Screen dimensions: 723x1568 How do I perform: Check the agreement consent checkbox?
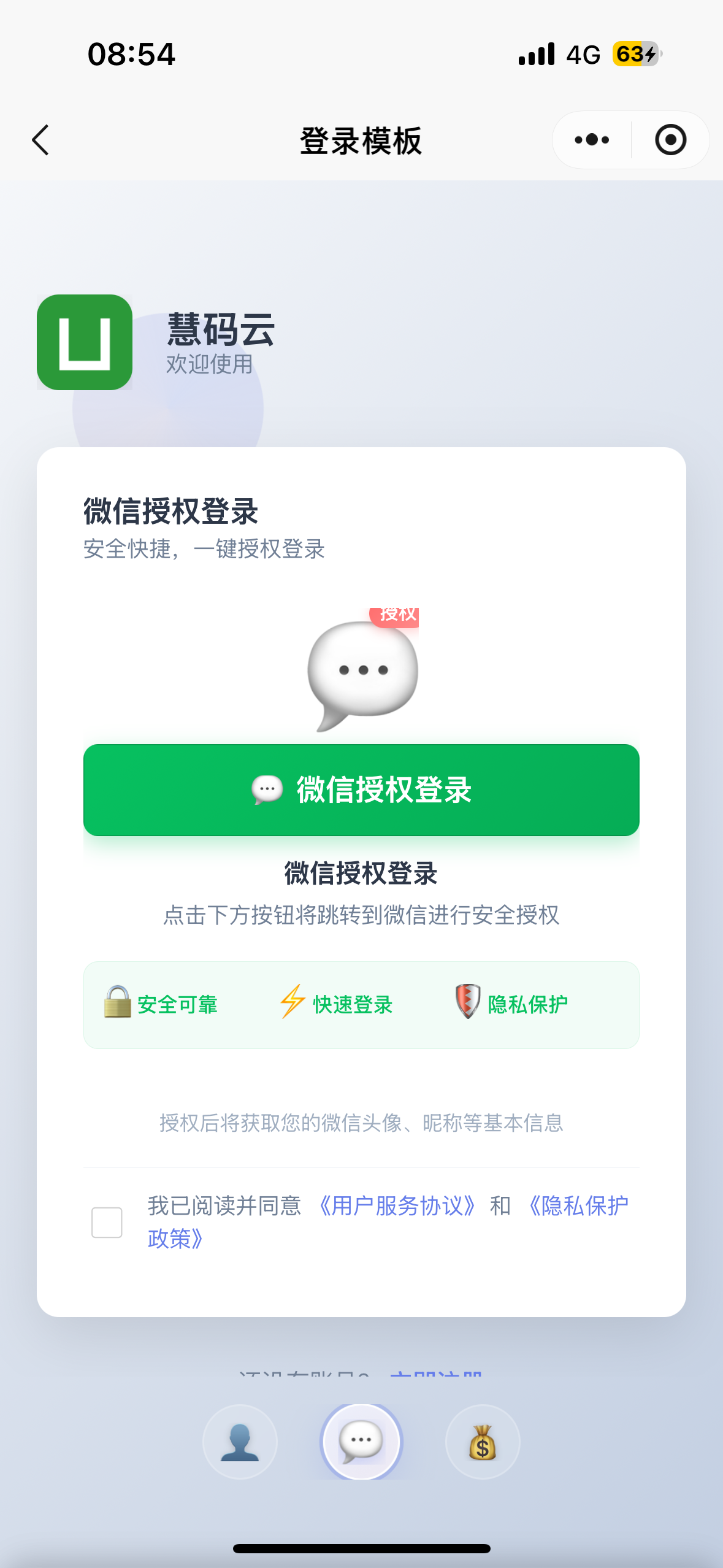click(106, 1223)
